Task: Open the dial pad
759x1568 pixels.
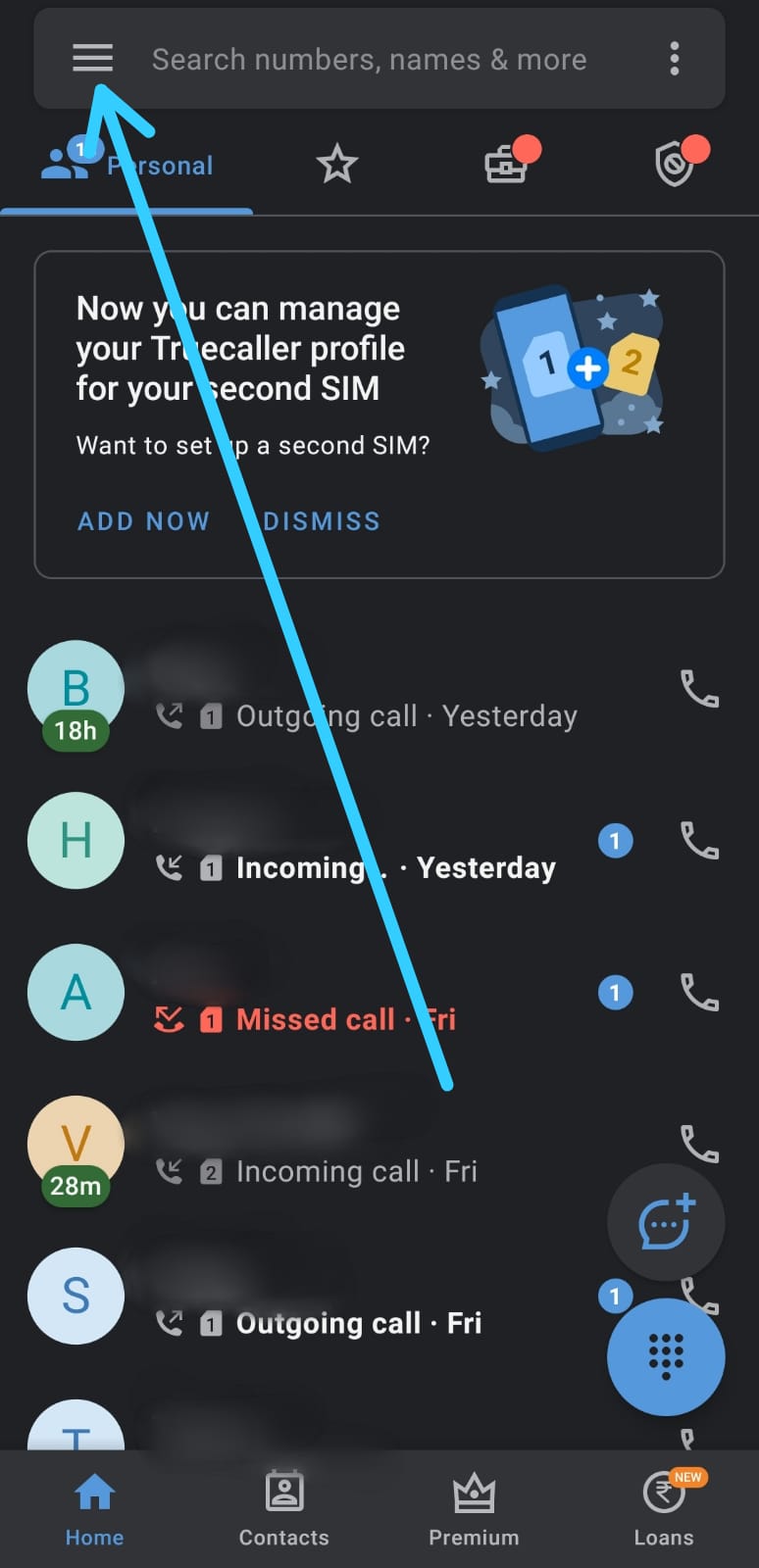Action: point(666,1357)
